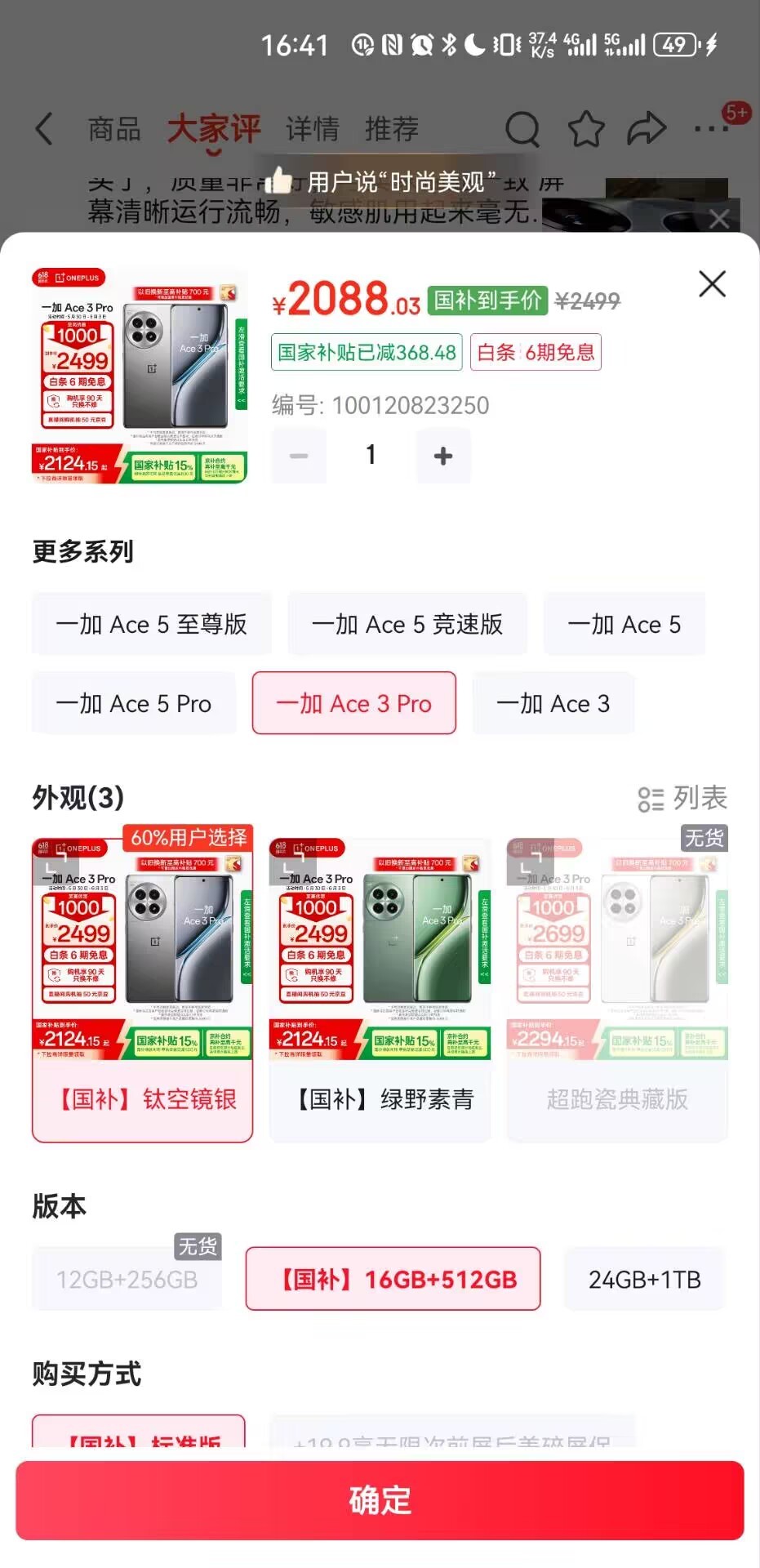The height and width of the screenshot is (1568, 760).
Task: Switch to 一加 Ace 5 Pro series
Action: click(x=134, y=704)
